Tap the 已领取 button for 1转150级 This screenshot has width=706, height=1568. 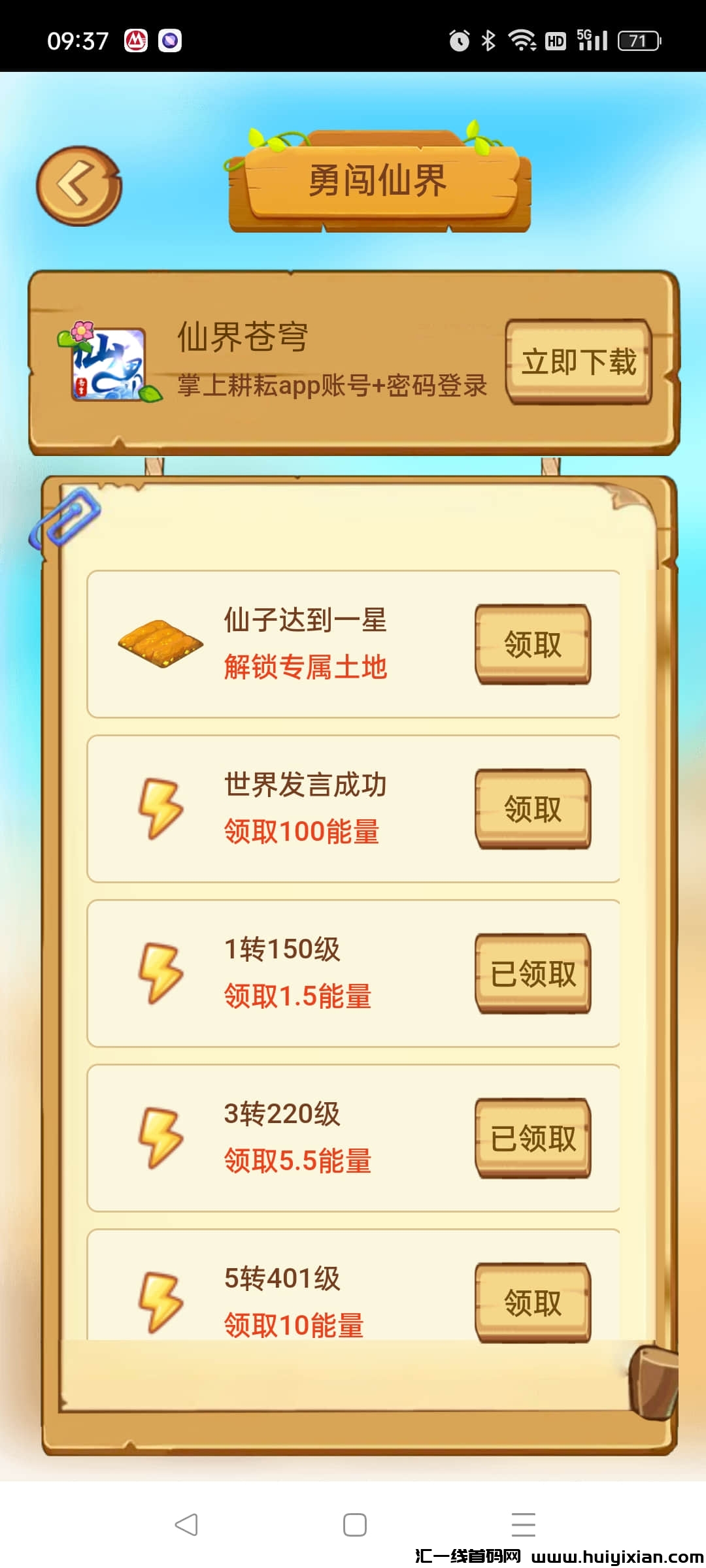tap(531, 973)
